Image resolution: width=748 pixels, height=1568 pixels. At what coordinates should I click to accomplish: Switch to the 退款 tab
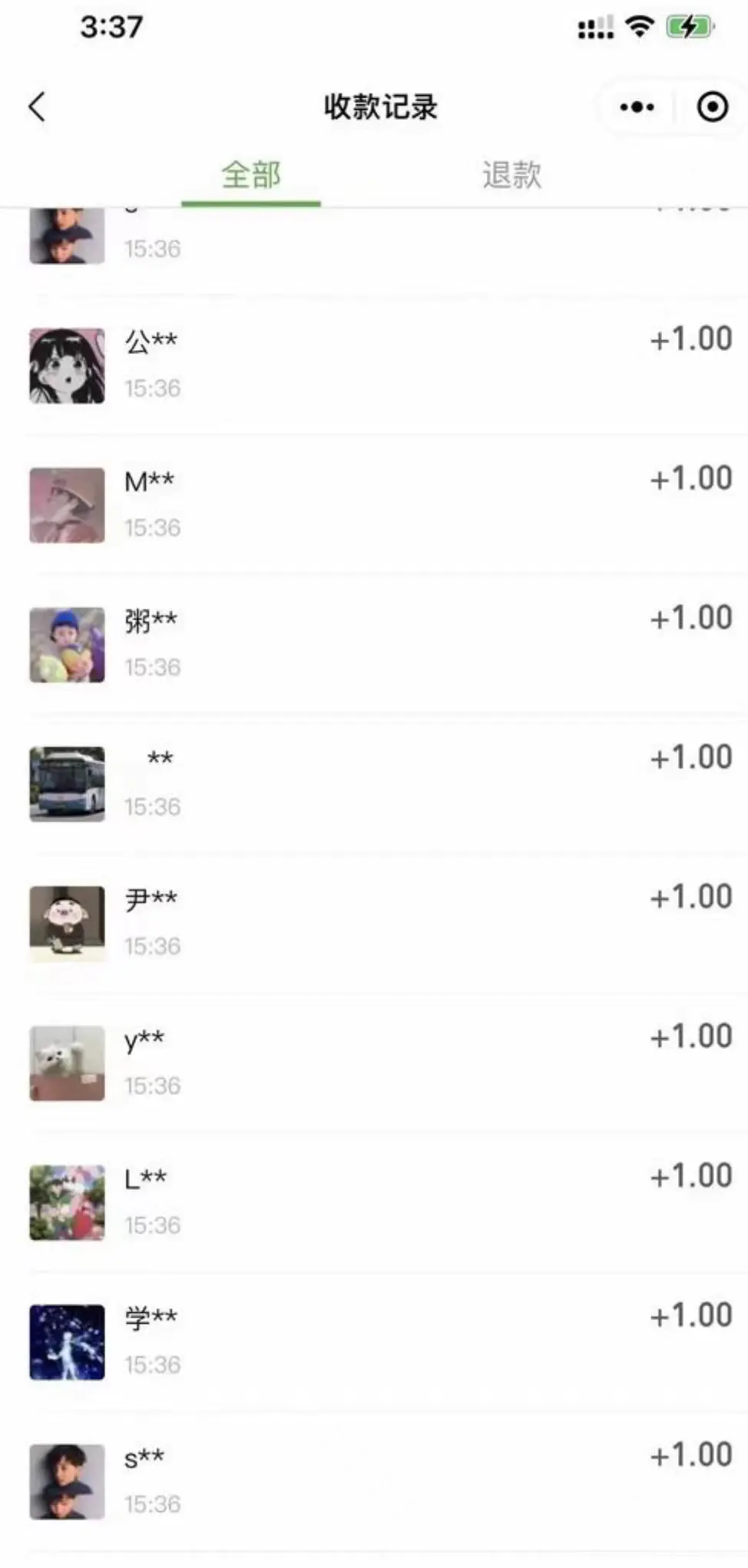511,175
